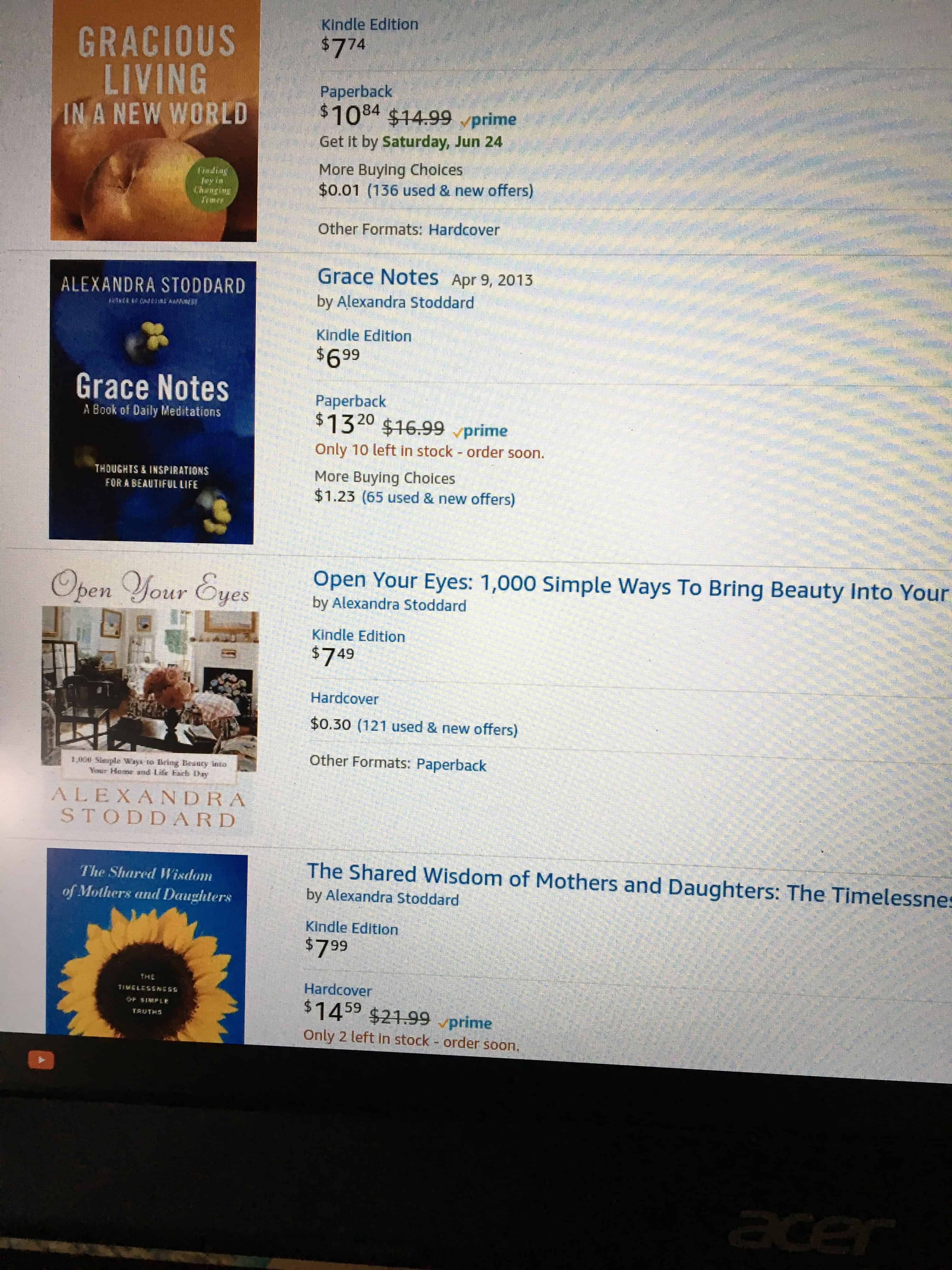Select Hardcover format of Open Your Eyes
Screen dimensions: 952x1270
345,698
